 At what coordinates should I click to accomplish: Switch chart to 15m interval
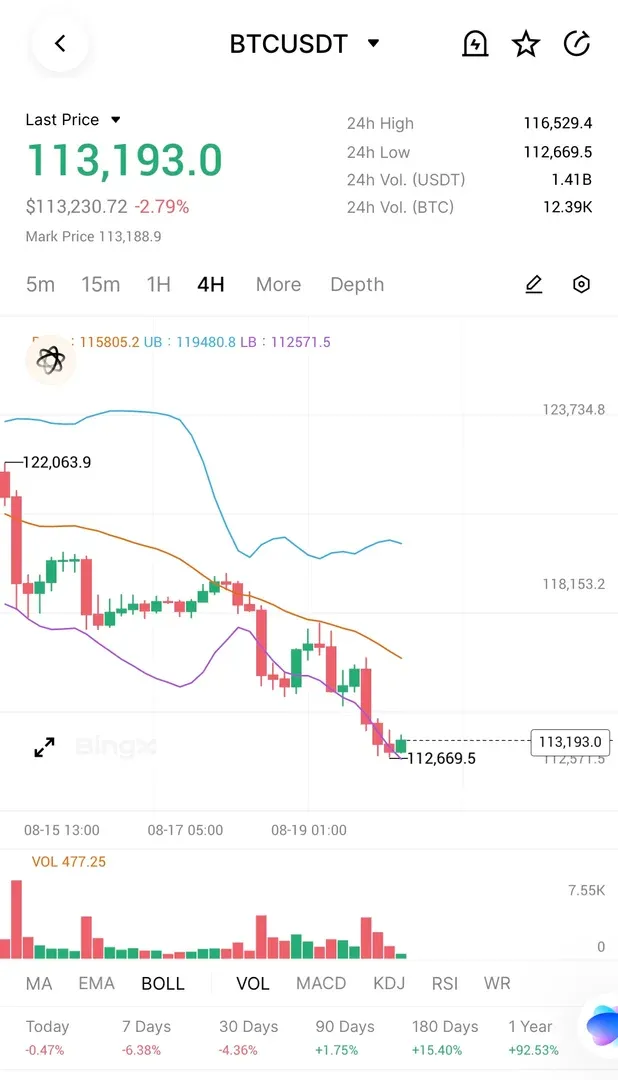coord(100,285)
